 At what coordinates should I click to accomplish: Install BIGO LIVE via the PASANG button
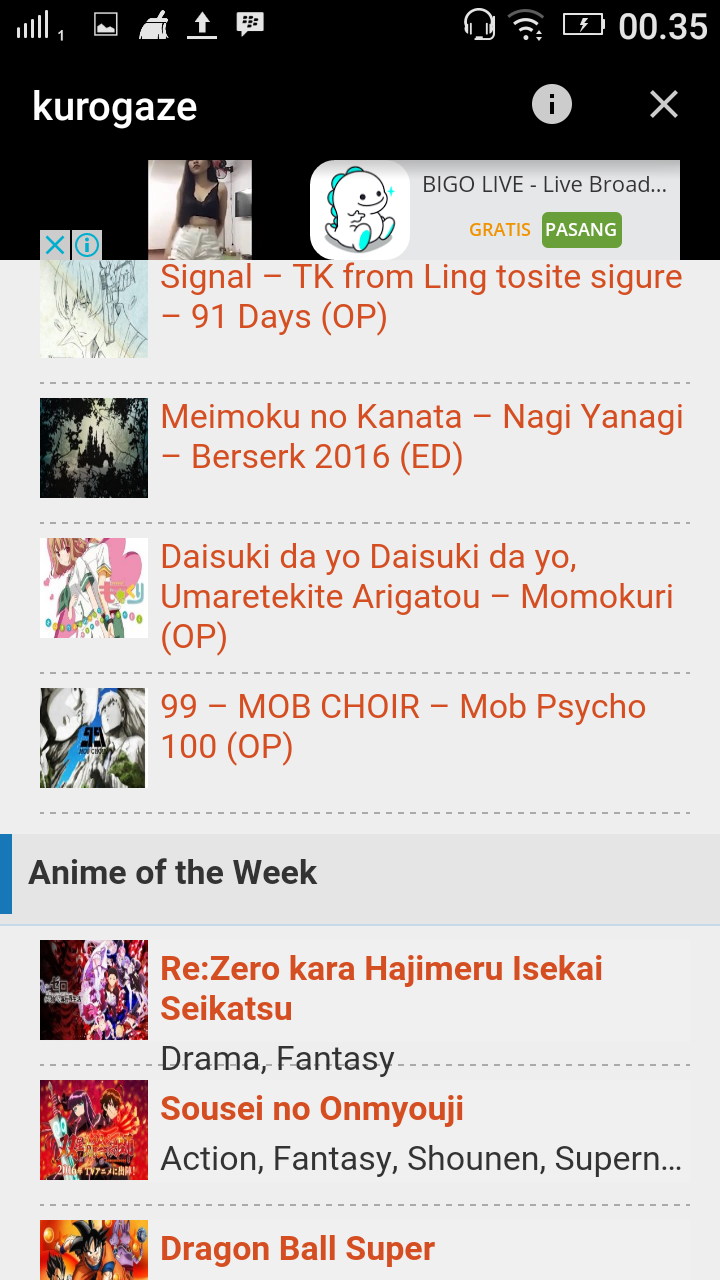tap(581, 230)
